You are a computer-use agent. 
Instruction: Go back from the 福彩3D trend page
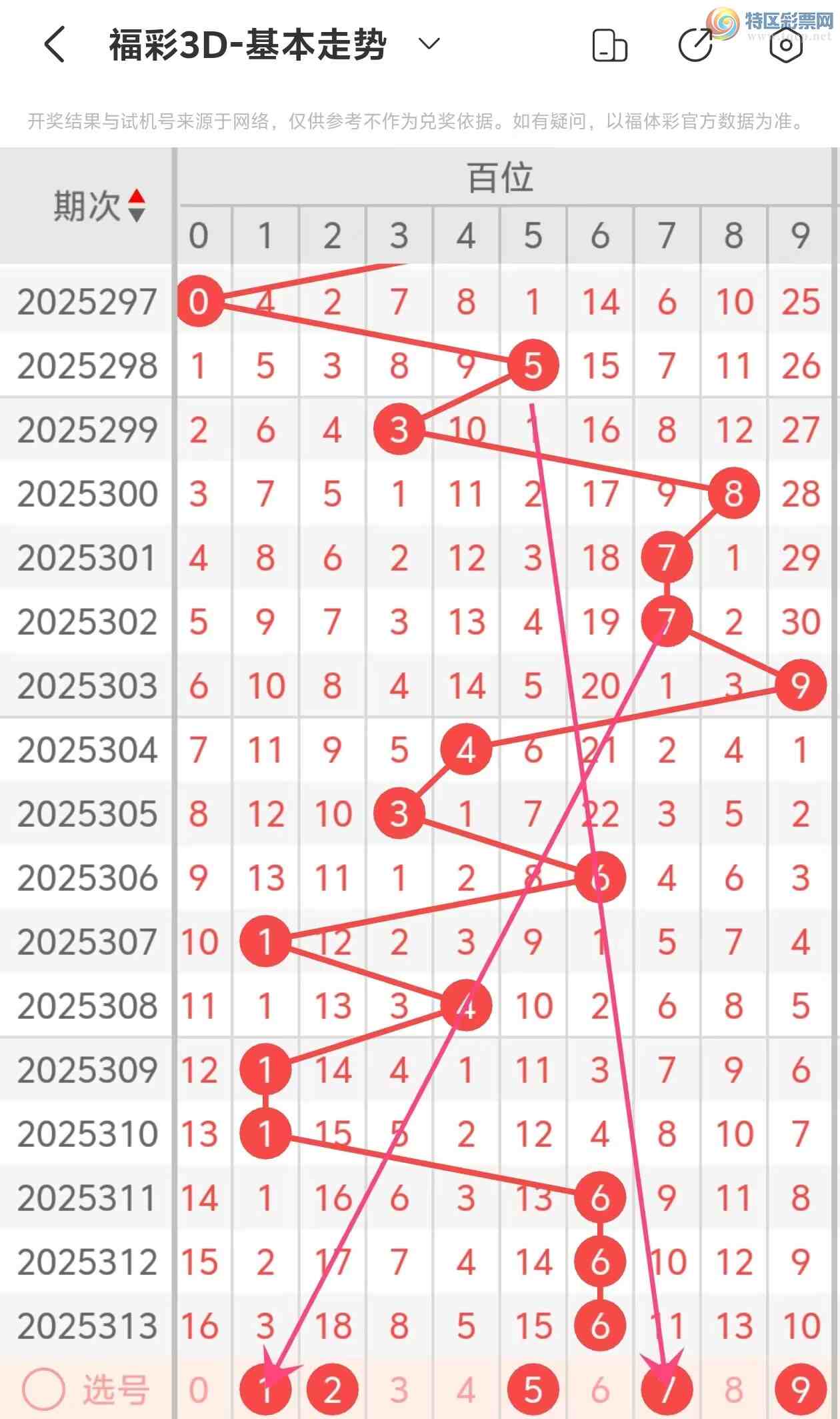click(x=55, y=45)
